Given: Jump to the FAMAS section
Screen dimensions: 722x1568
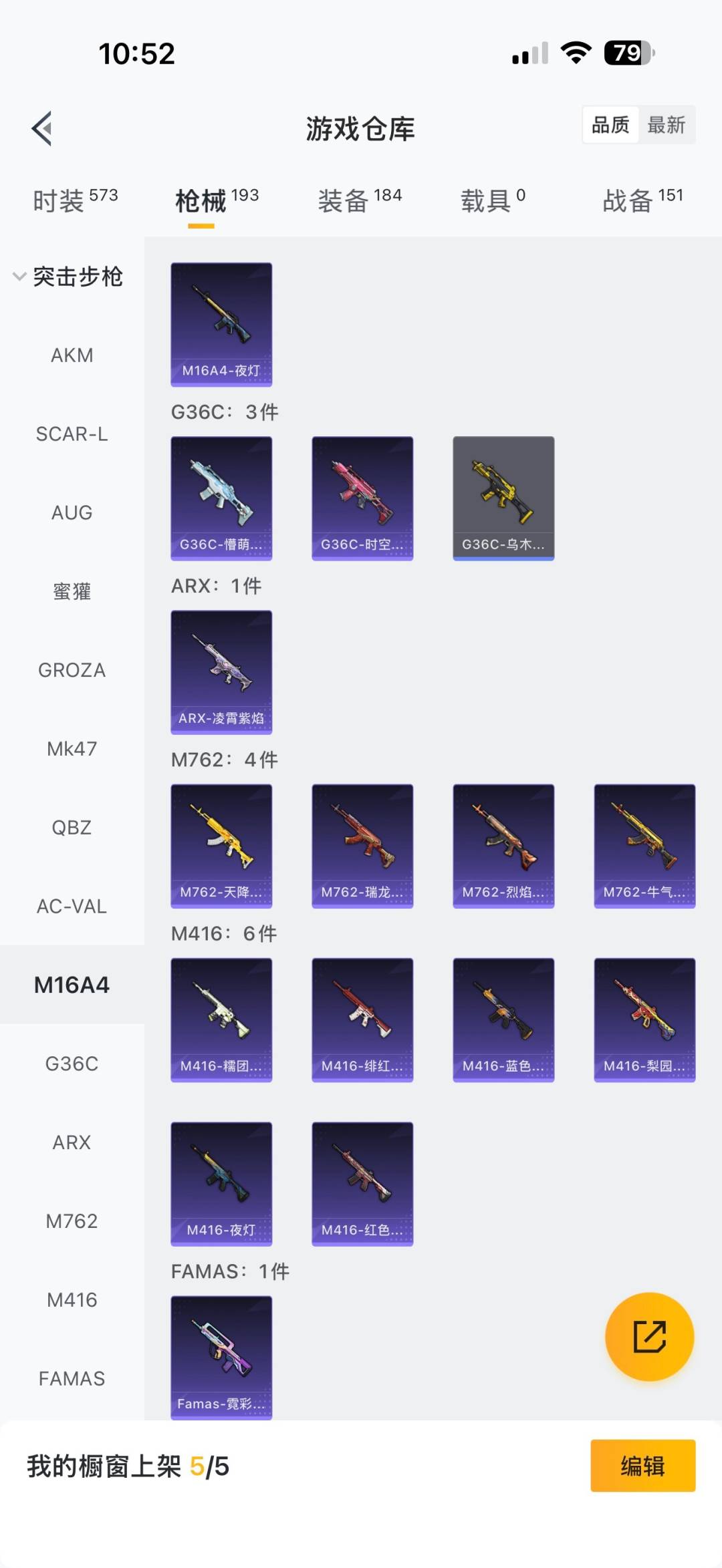Looking at the screenshot, I should point(72,1378).
